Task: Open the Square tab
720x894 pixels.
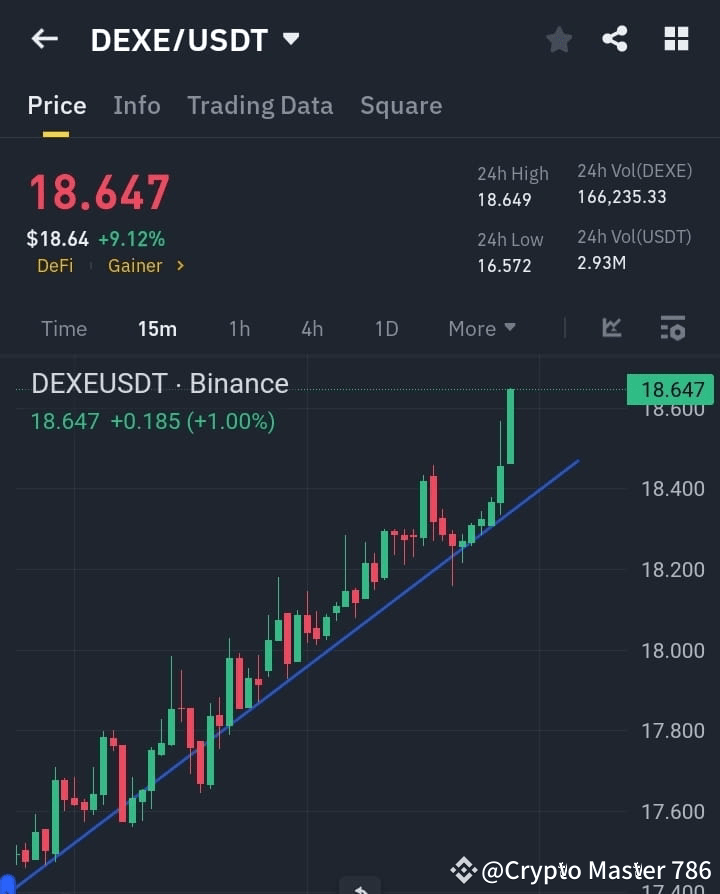Action: (401, 105)
